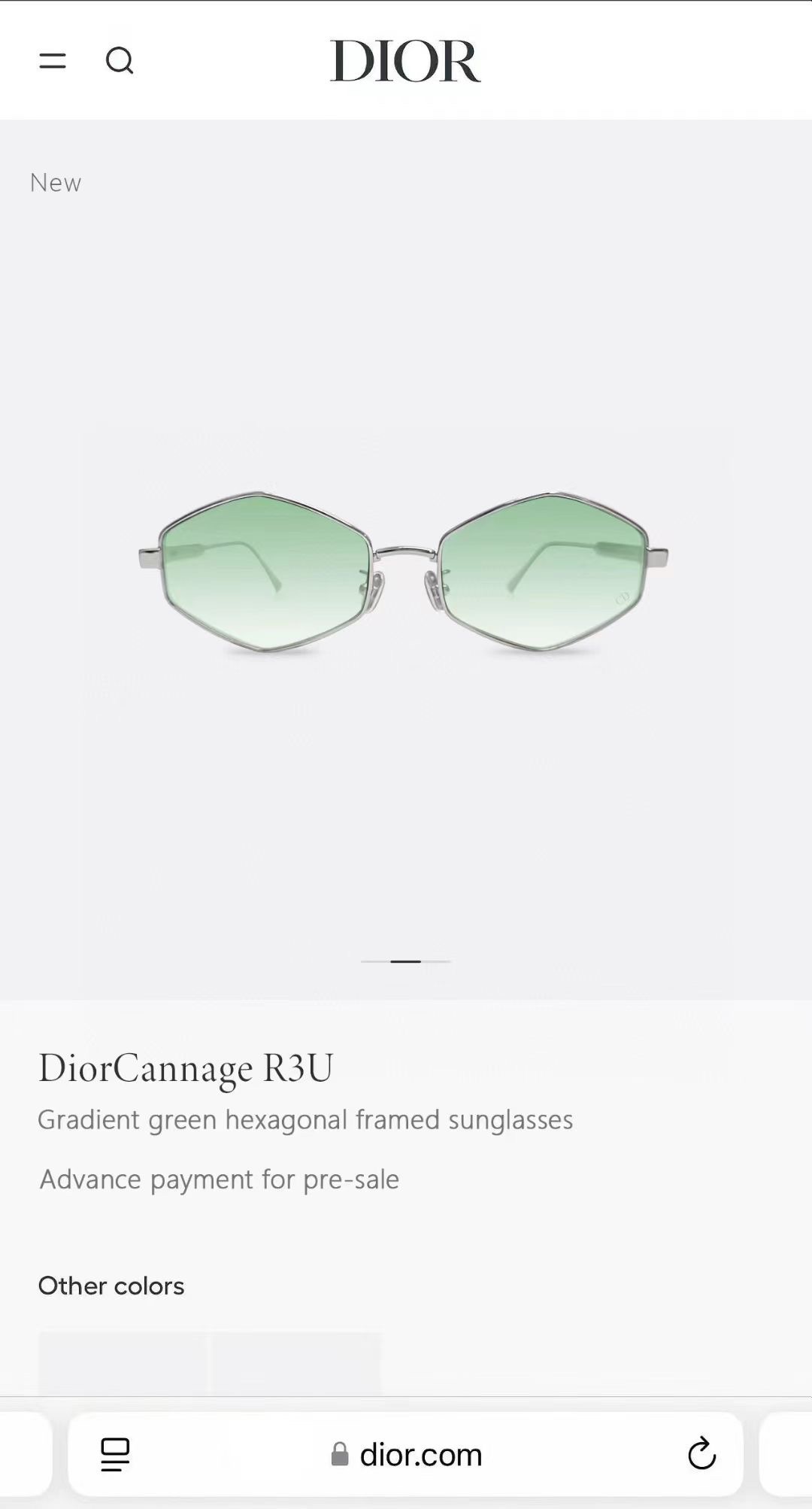
Task: Select the left carousel indicator dot
Action: pos(374,960)
